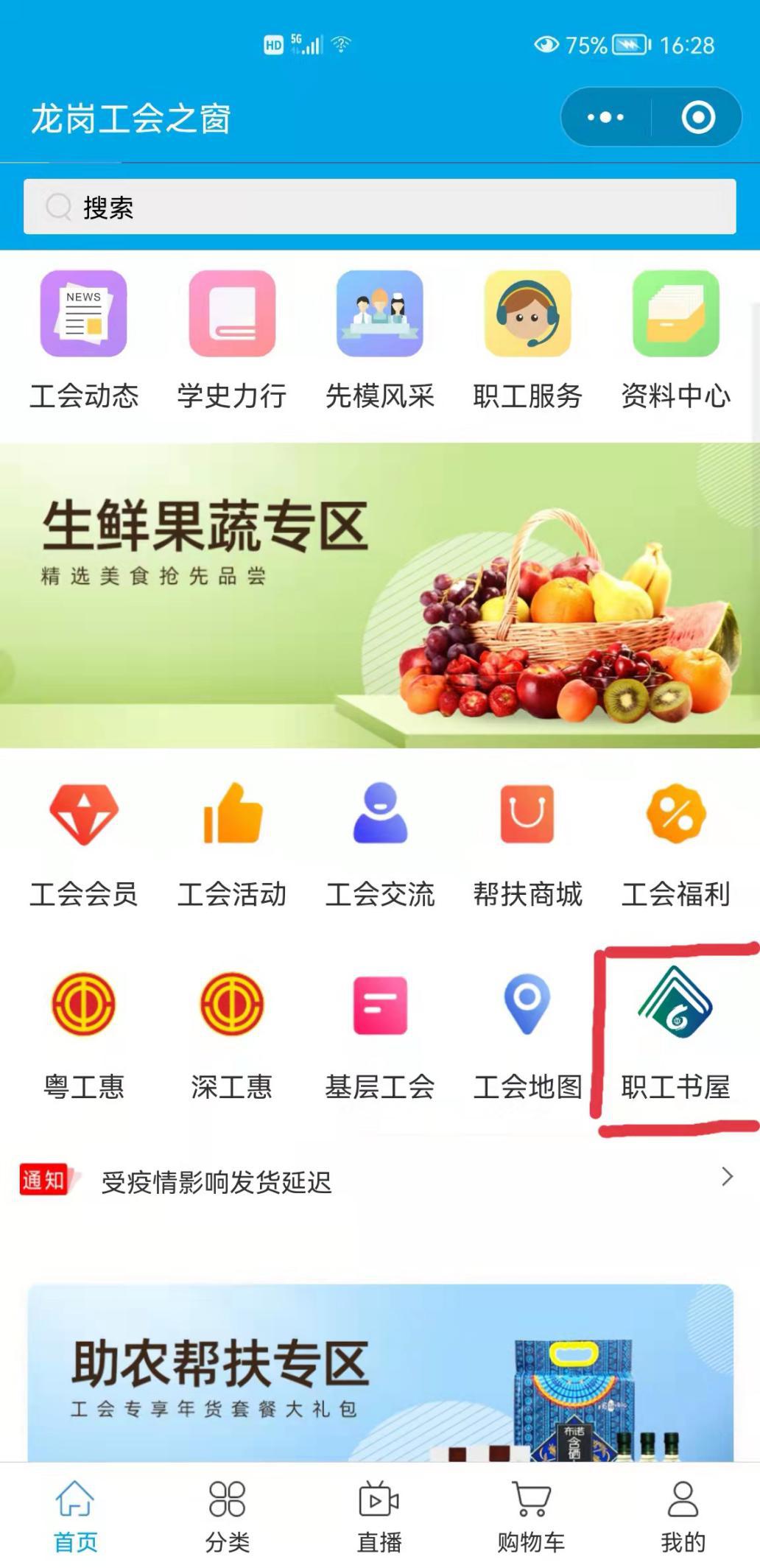
Task: Open 工会动态 news section
Action: coord(83,339)
